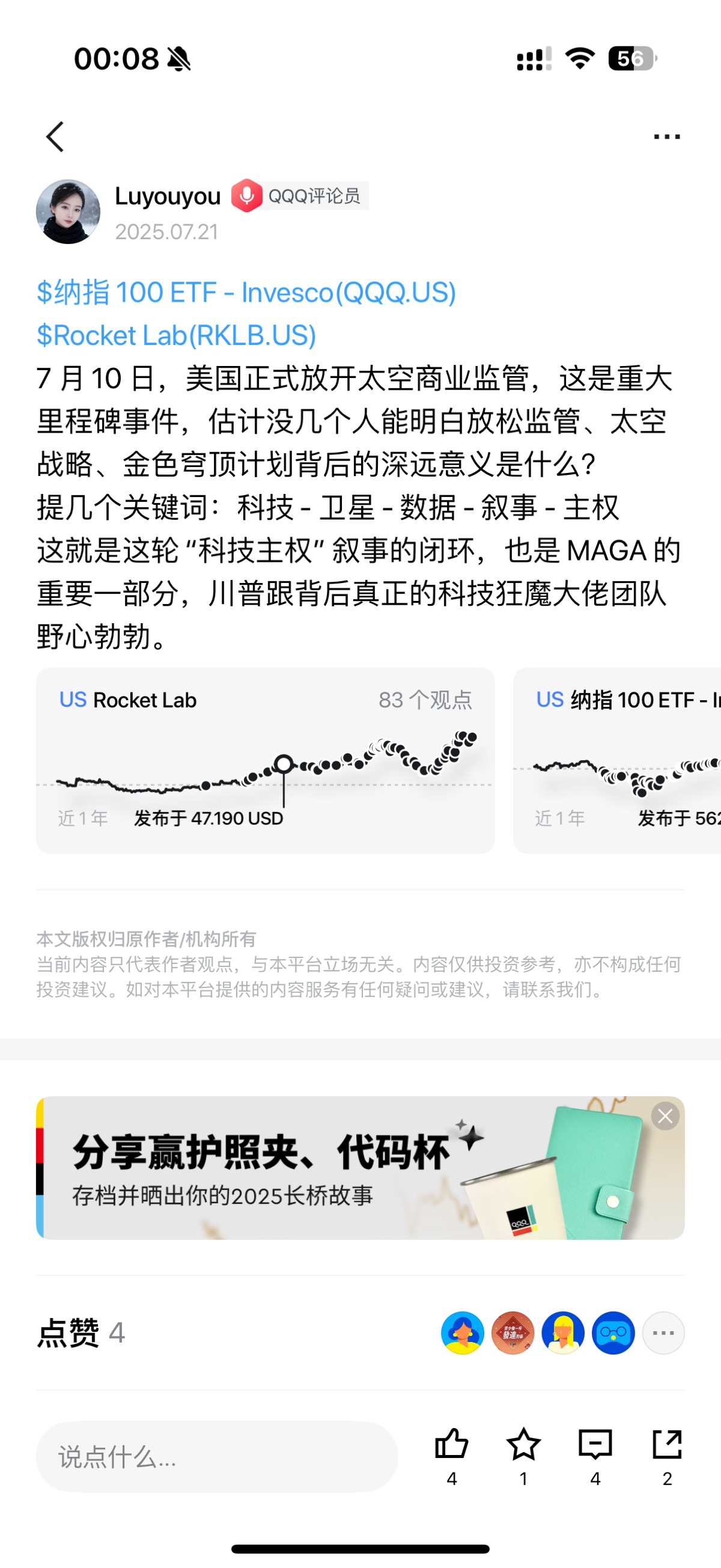The height and width of the screenshot is (1568, 721).
Task: Share this post
Action: click(667, 1445)
